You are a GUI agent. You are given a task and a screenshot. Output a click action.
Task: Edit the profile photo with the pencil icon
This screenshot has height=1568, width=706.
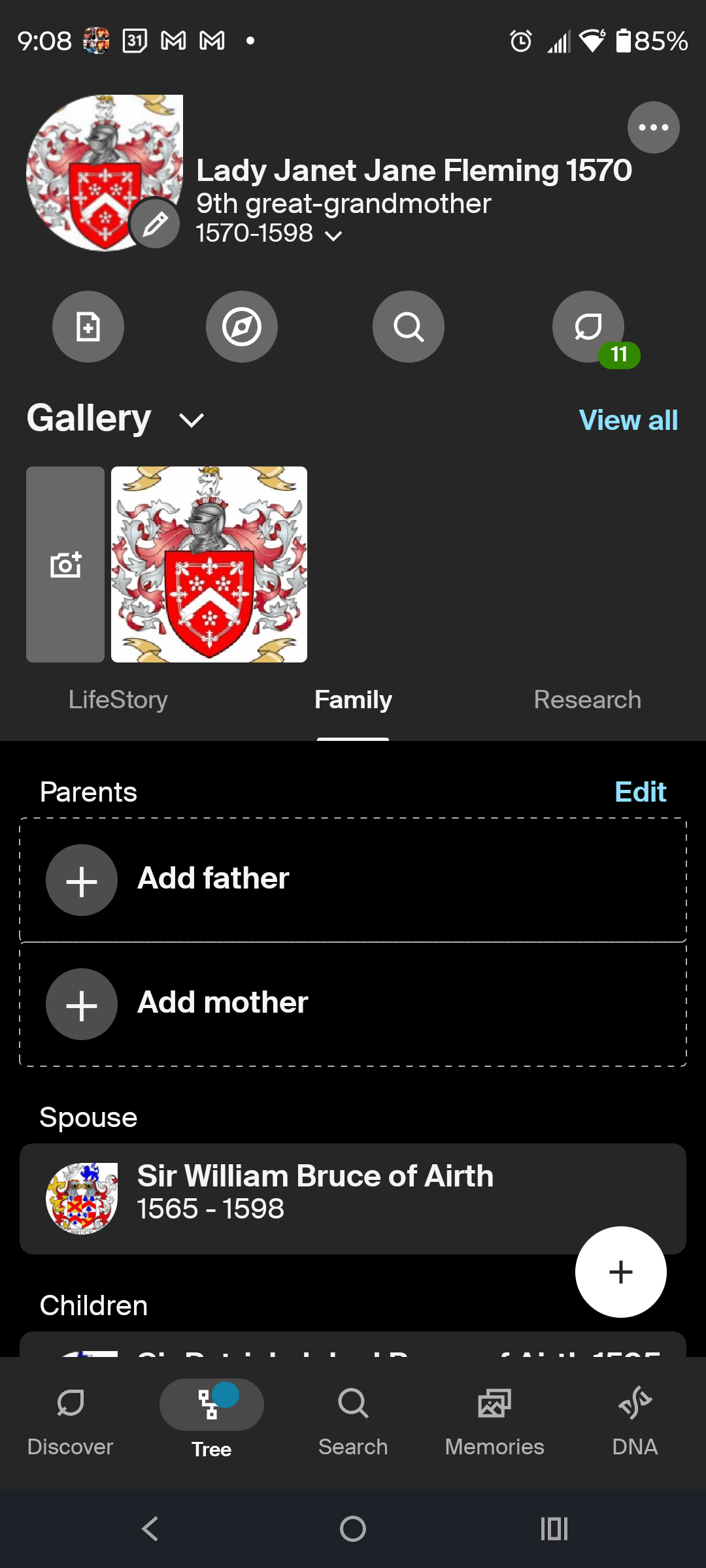[x=154, y=223]
